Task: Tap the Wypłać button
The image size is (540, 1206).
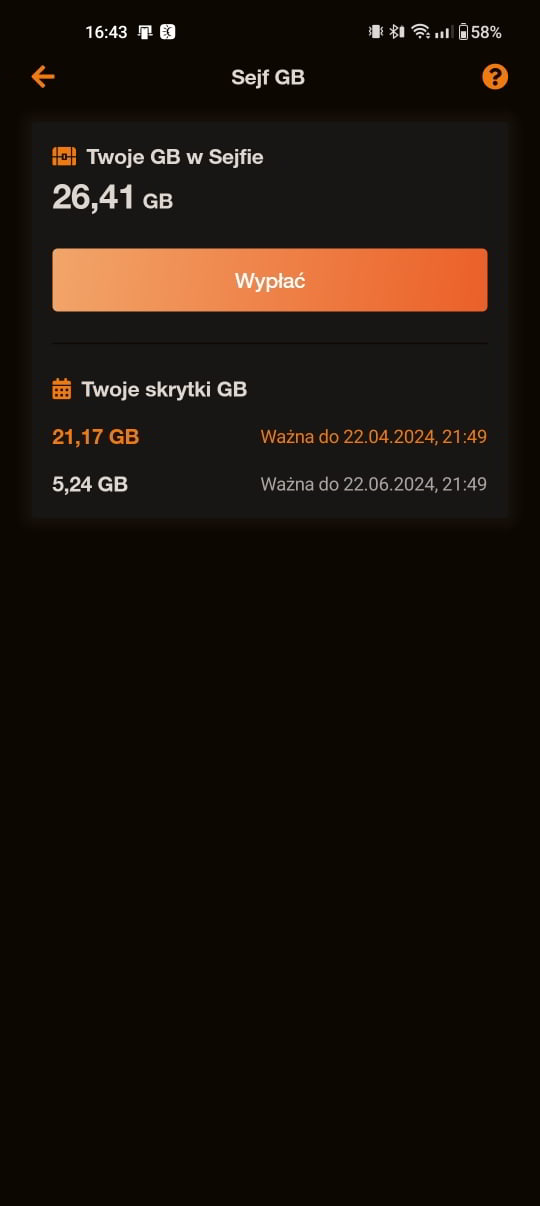Action: coord(270,280)
